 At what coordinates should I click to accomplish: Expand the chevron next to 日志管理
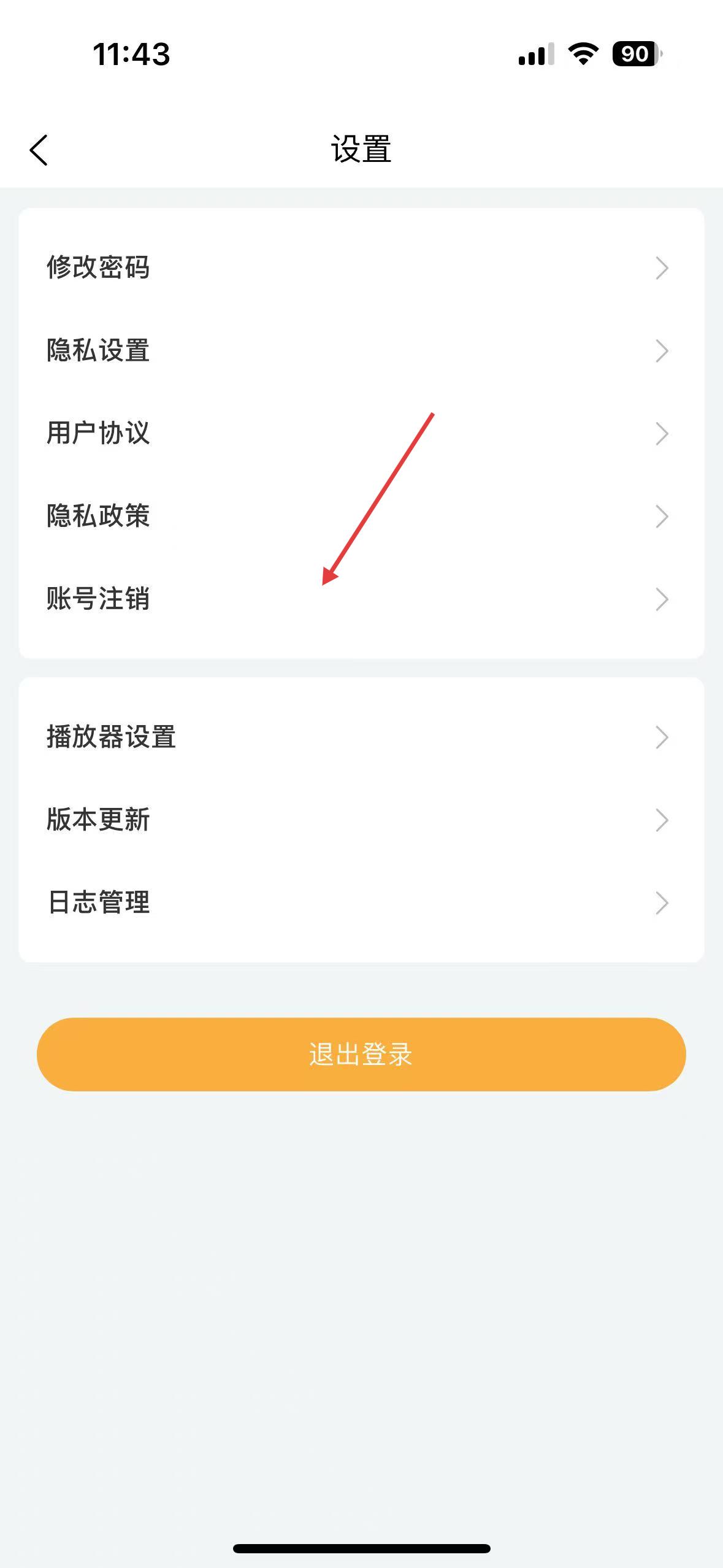[x=662, y=902]
